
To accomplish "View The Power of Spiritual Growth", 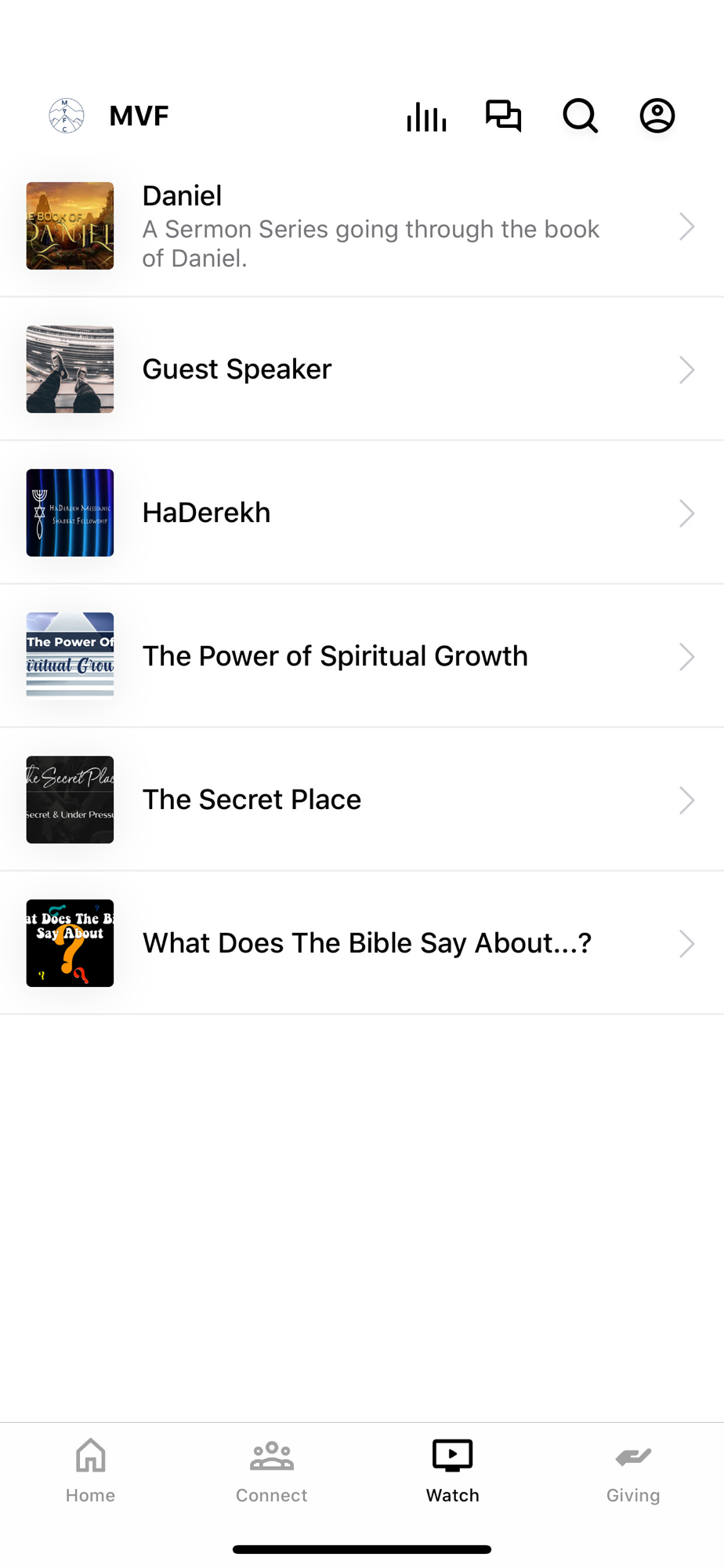I will (362, 656).
